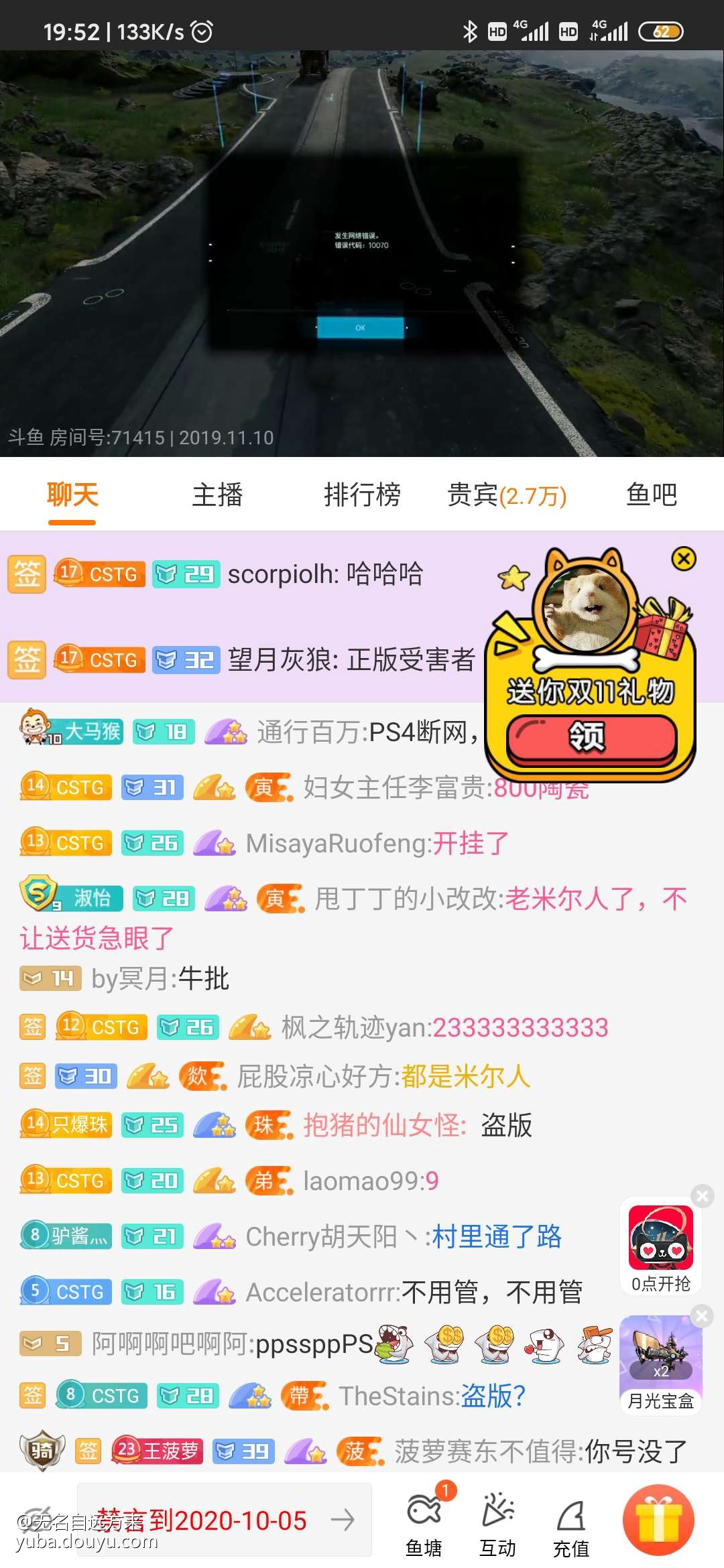Screen dimensions: 724x1568
Task: Open the 排行榜 ranking tab
Action: pyautogui.click(x=362, y=495)
